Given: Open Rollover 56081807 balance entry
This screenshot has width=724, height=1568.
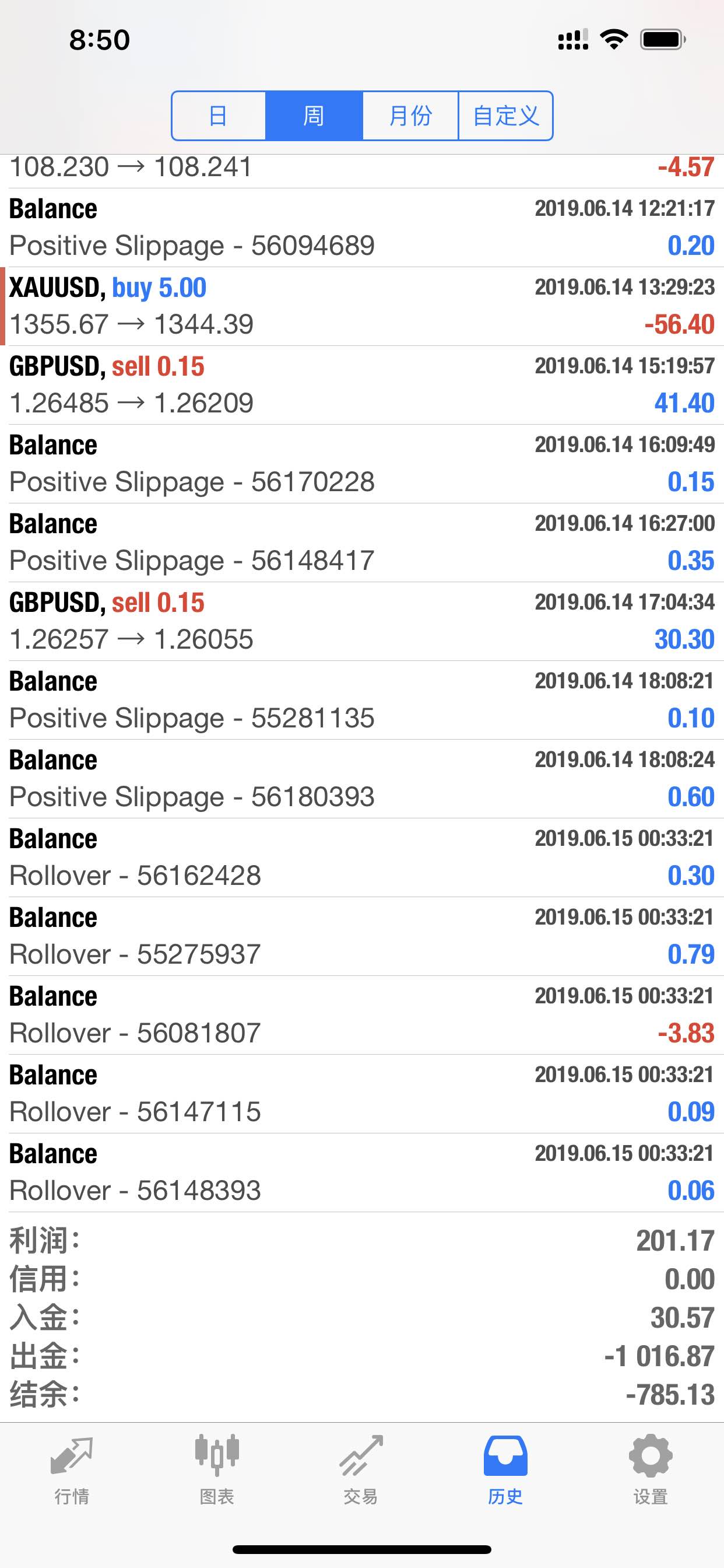Looking at the screenshot, I should click(362, 1014).
